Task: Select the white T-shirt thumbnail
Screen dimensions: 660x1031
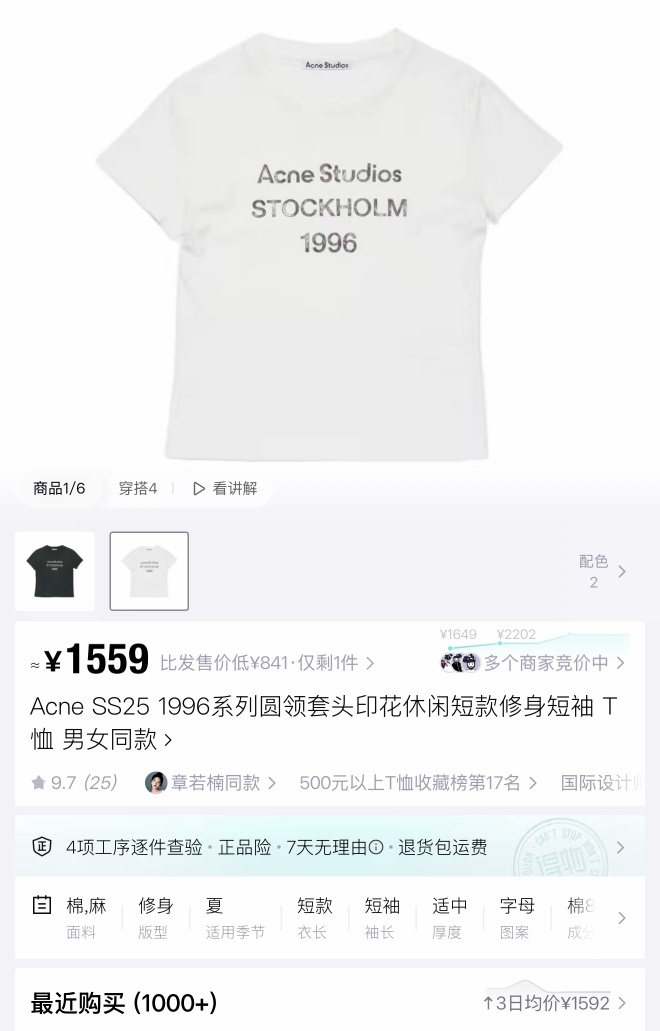Action: coord(149,571)
